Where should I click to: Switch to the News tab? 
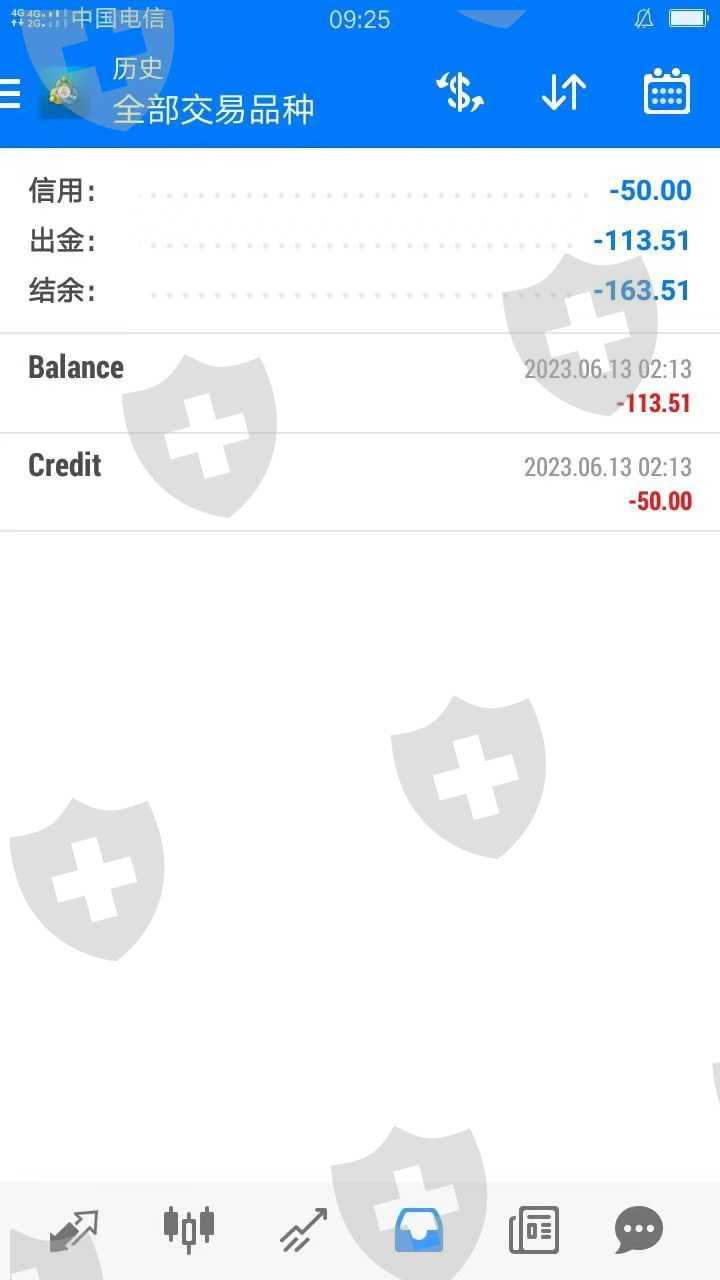[533, 1230]
